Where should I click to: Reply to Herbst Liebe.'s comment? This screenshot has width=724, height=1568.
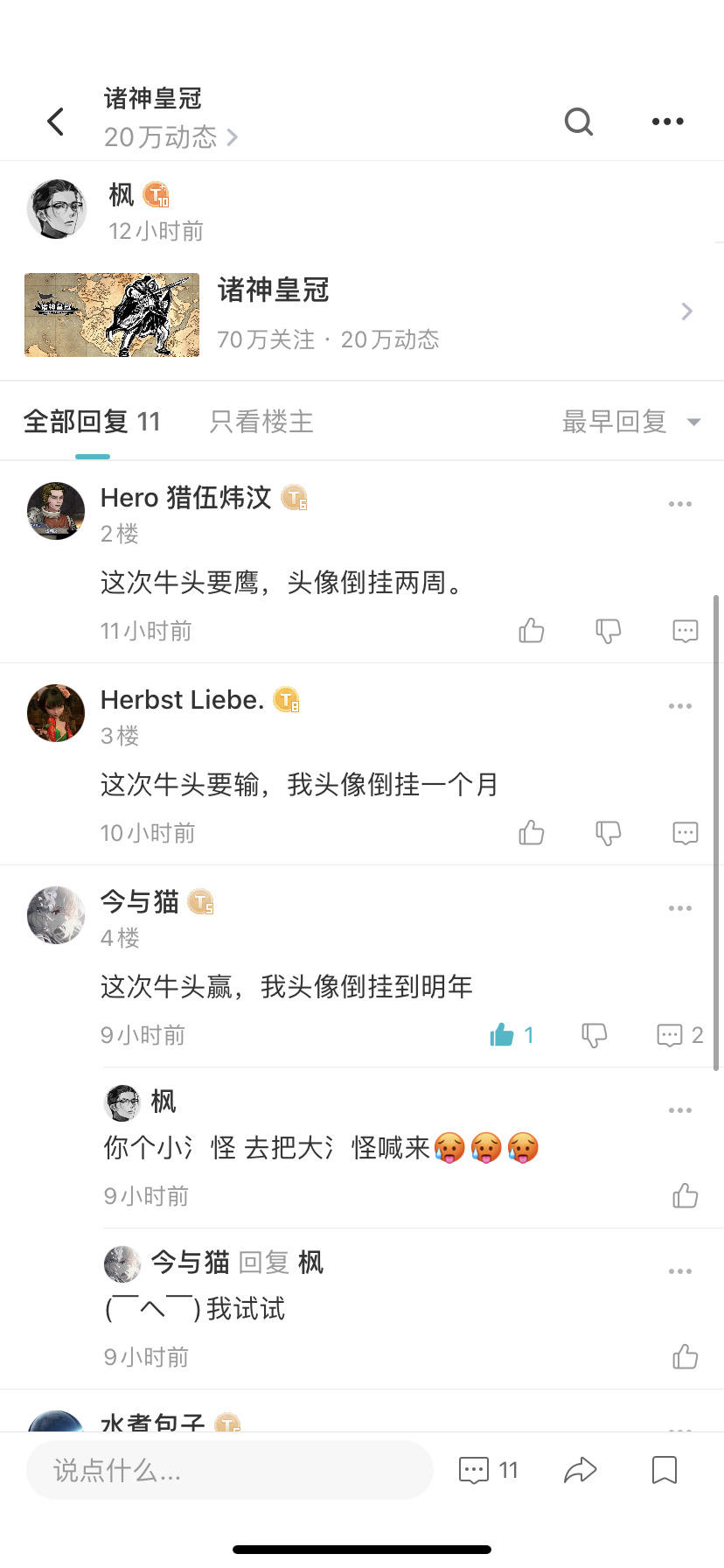[x=685, y=832]
